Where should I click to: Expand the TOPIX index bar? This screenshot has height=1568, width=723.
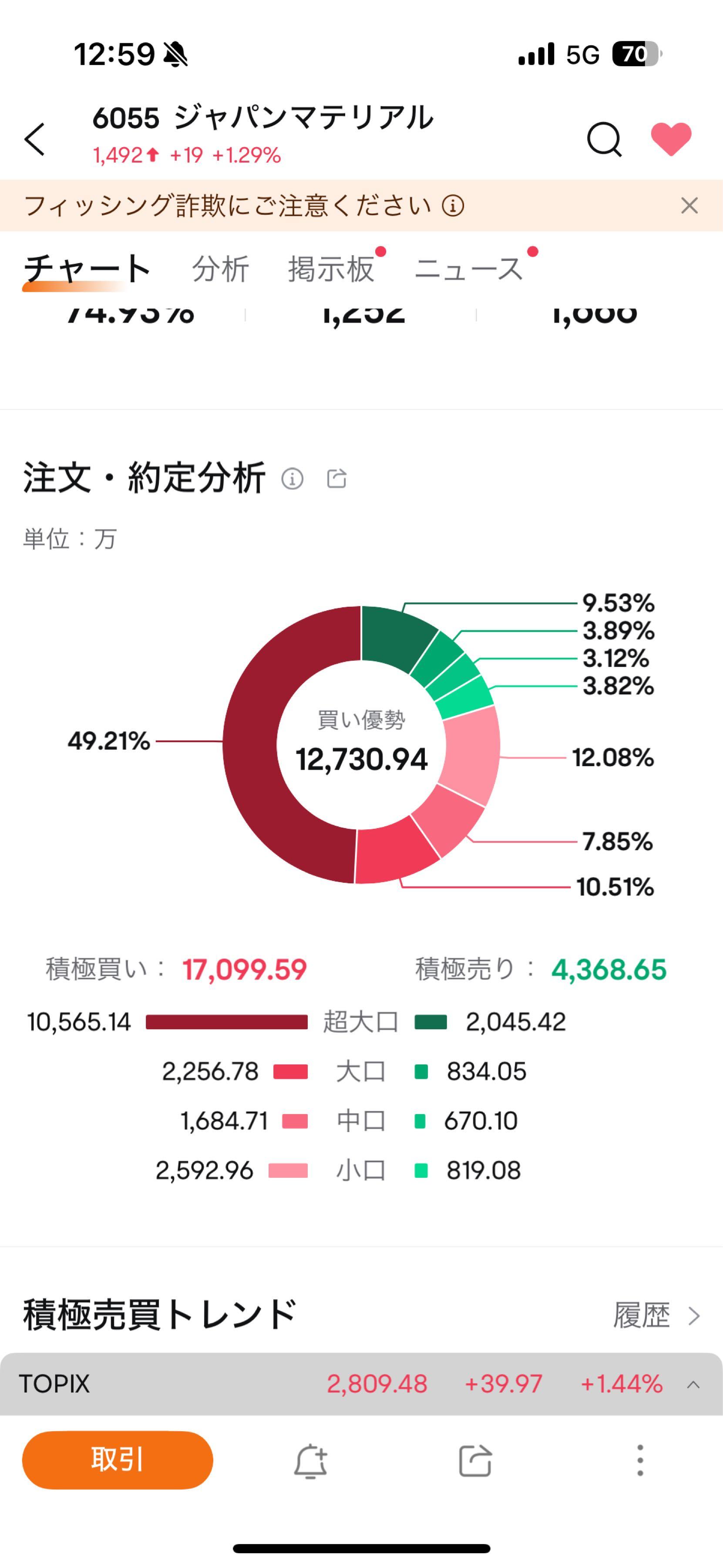click(693, 1385)
